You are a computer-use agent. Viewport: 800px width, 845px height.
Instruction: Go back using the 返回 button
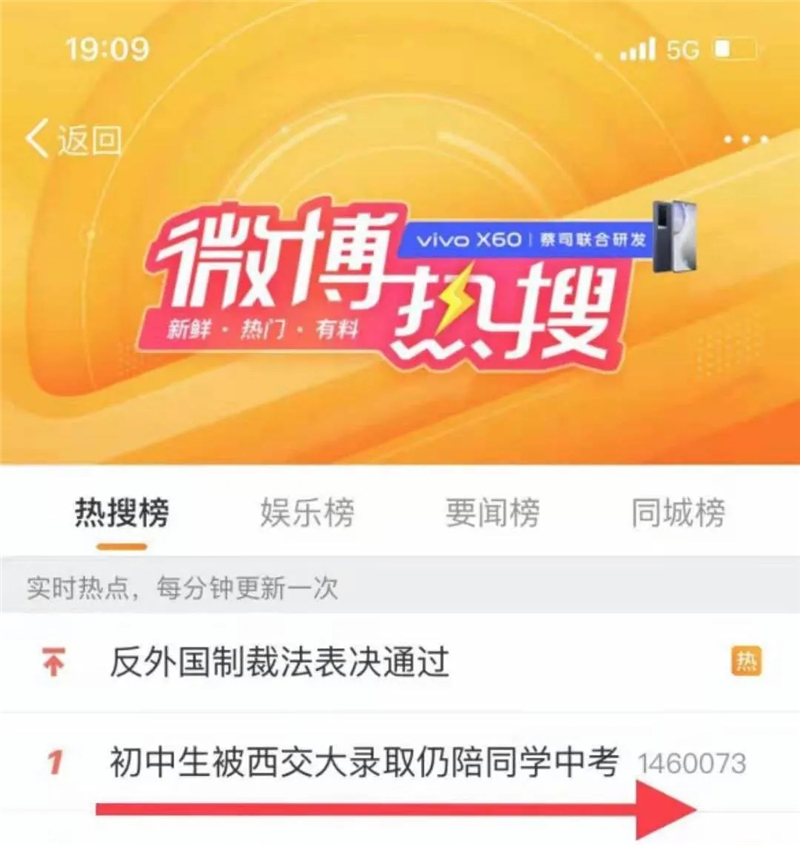[x=73, y=139]
